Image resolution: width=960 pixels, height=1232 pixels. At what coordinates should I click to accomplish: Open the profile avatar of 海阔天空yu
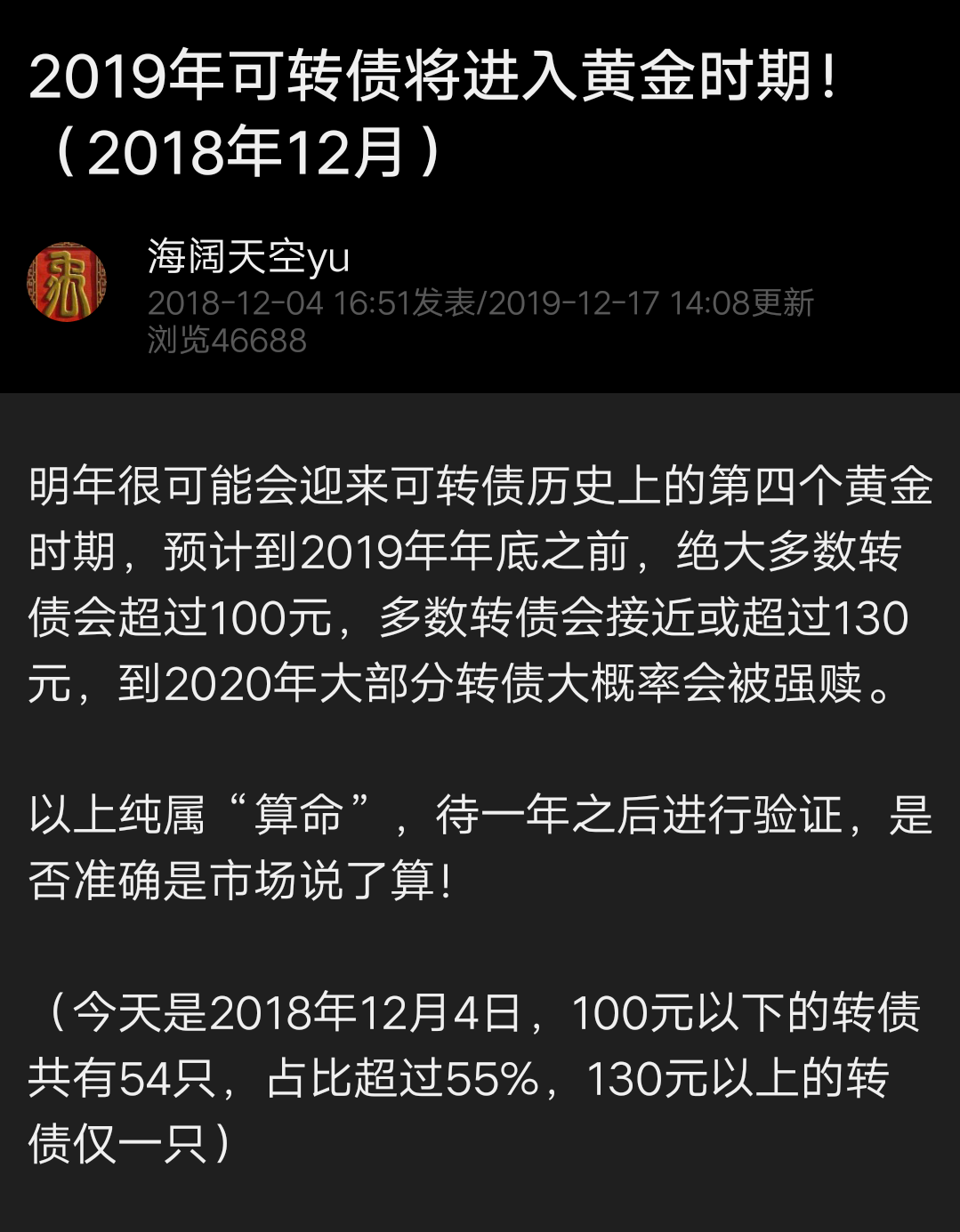(x=67, y=283)
